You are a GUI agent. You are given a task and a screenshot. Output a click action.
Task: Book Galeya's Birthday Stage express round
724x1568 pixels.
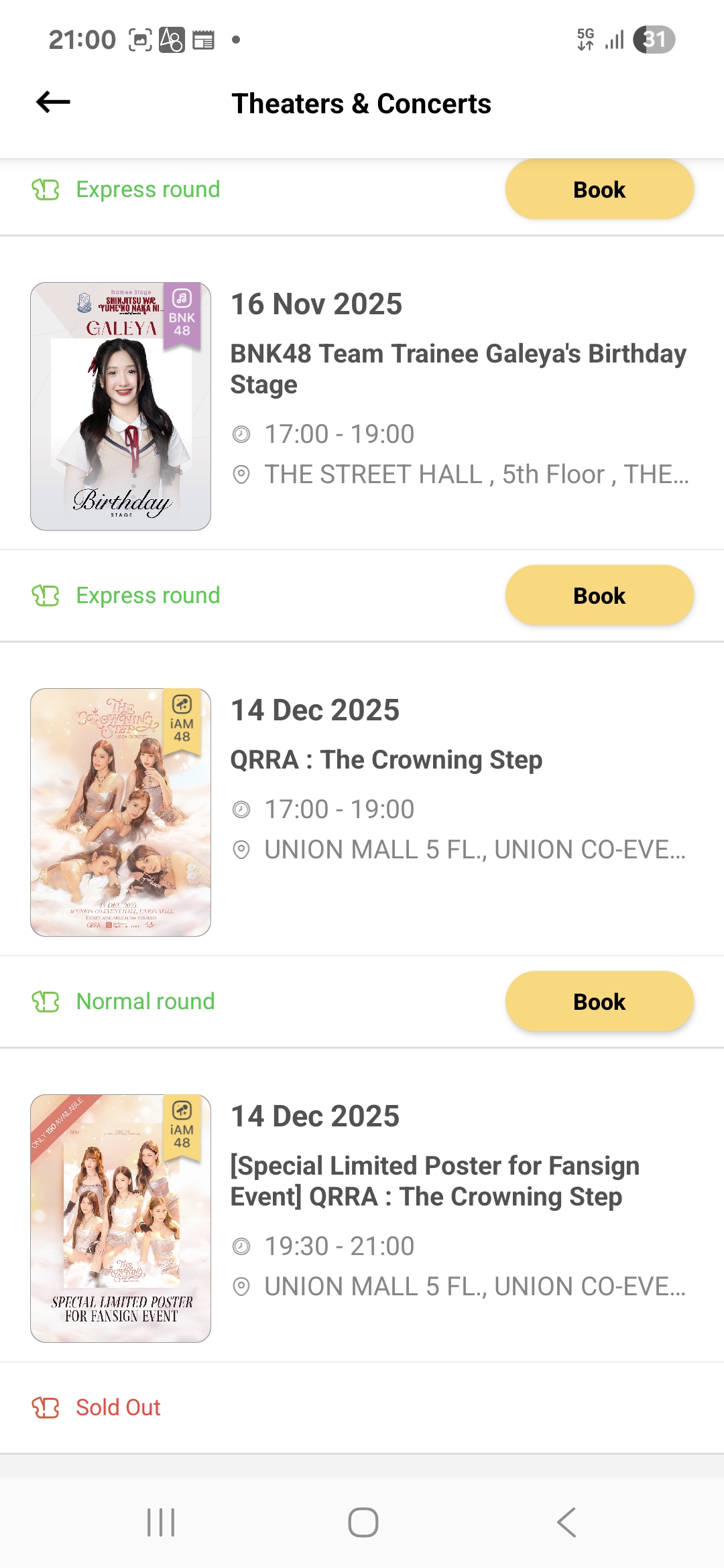click(599, 596)
